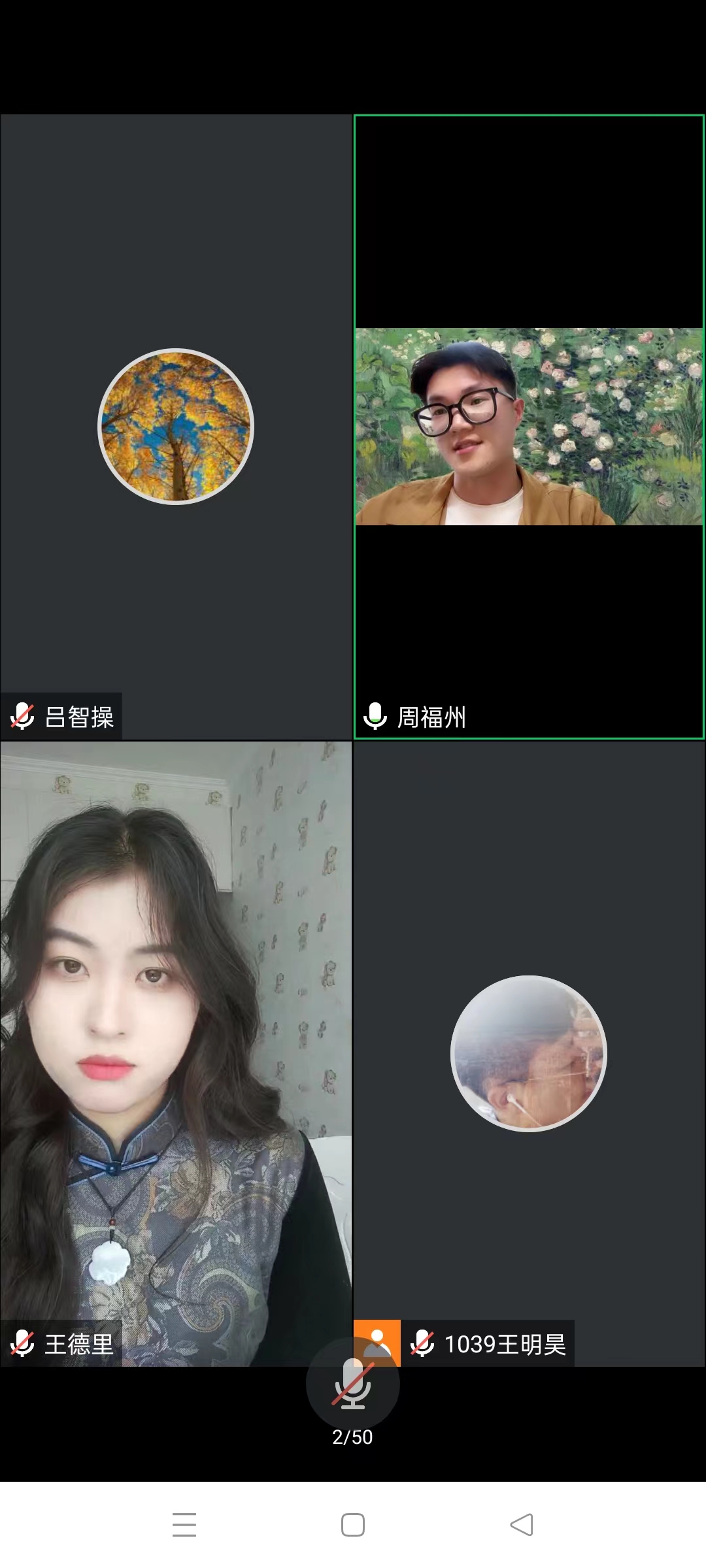Go back with the system back button
Viewport: 706px width, 1568px height.
point(522,1525)
